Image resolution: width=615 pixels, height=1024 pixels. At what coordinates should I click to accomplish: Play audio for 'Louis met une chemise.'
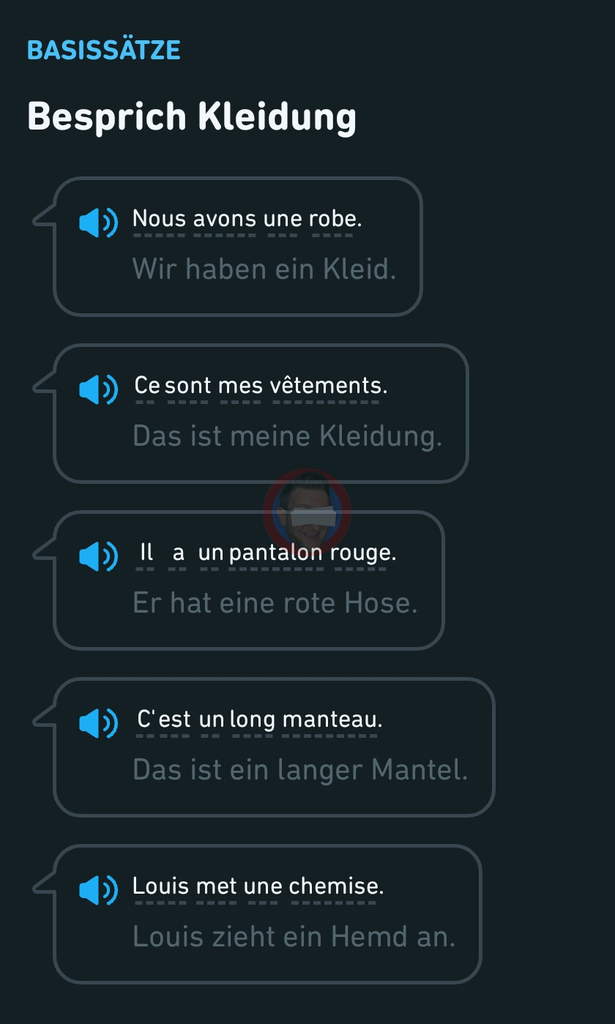pos(98,890)
